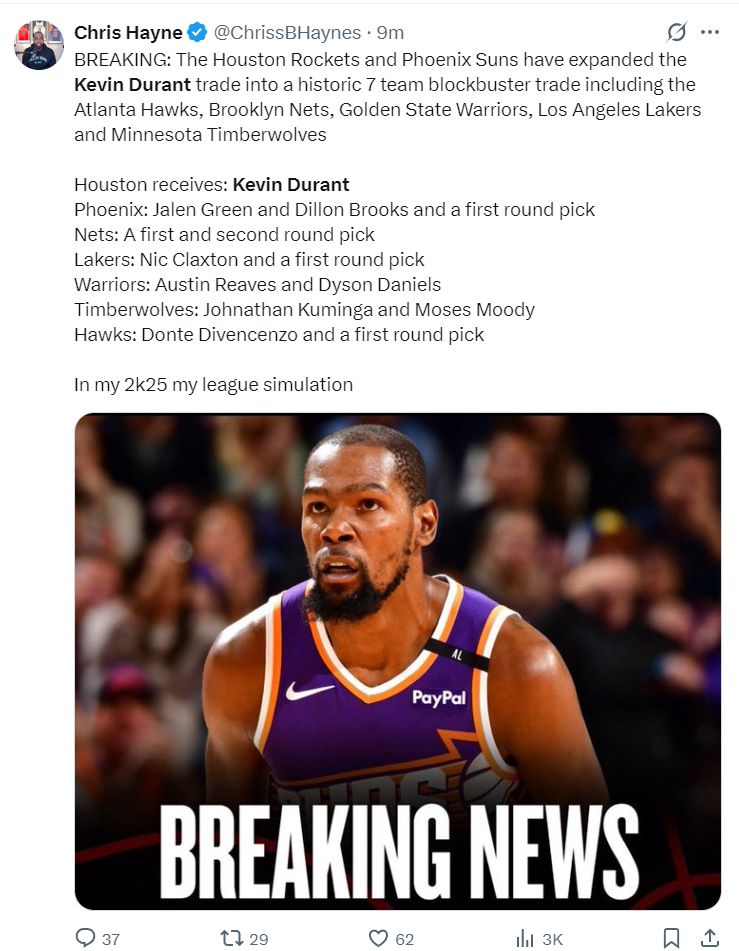Open the @ChrissBHaynes profile handle
The height and width of the screenshot is (951, 739).
(x=288, y=32)
